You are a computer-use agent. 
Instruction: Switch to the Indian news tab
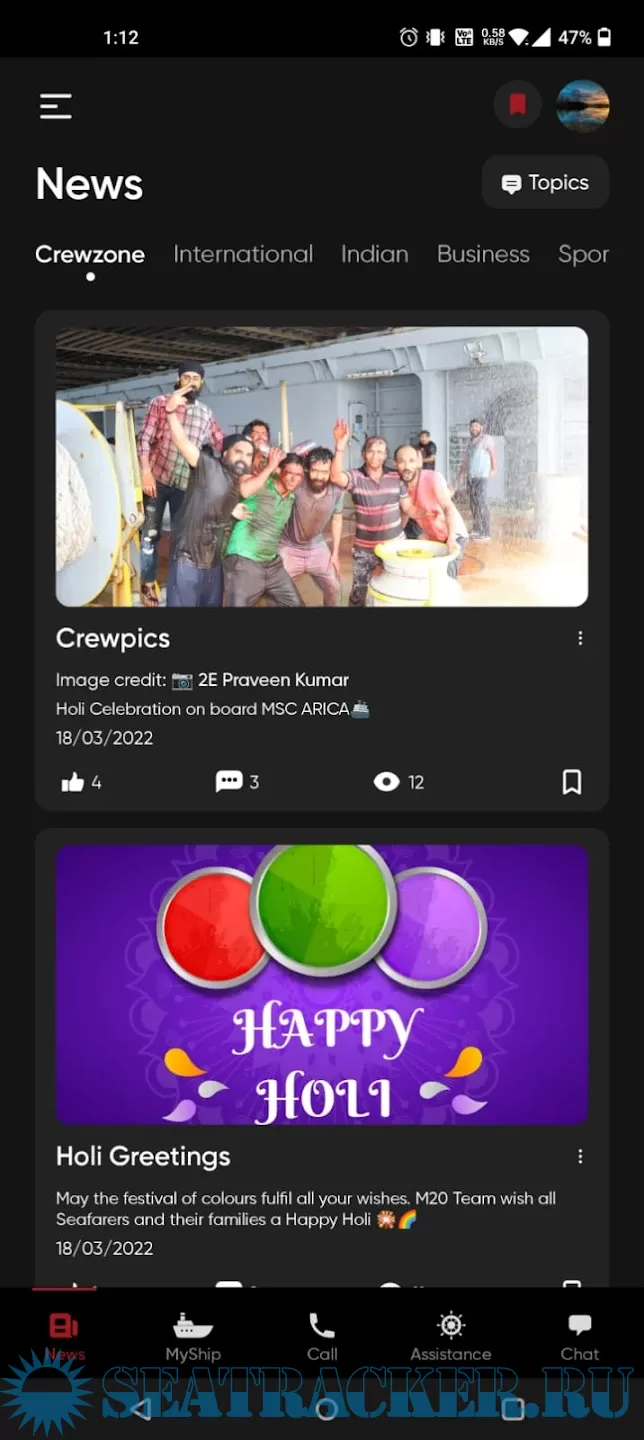[x=374, y=254]
